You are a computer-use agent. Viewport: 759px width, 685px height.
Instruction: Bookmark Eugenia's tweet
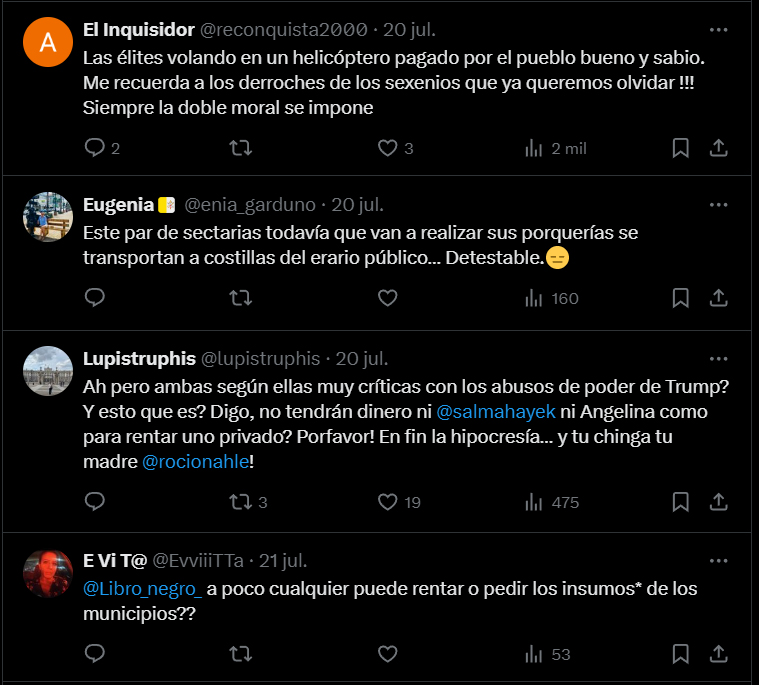[680, 298]
